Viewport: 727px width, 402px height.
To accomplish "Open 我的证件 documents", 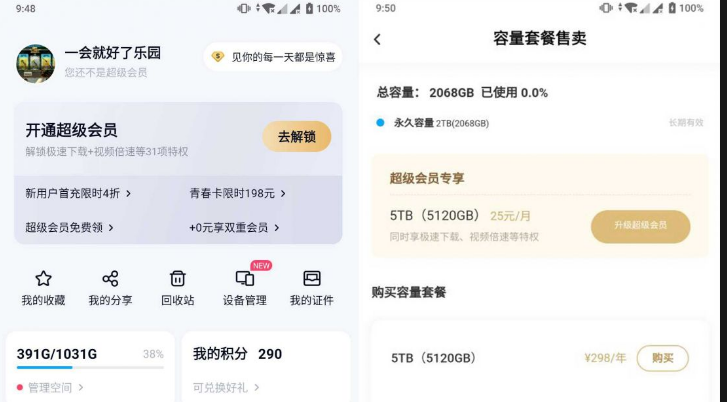I will point(311,287).
